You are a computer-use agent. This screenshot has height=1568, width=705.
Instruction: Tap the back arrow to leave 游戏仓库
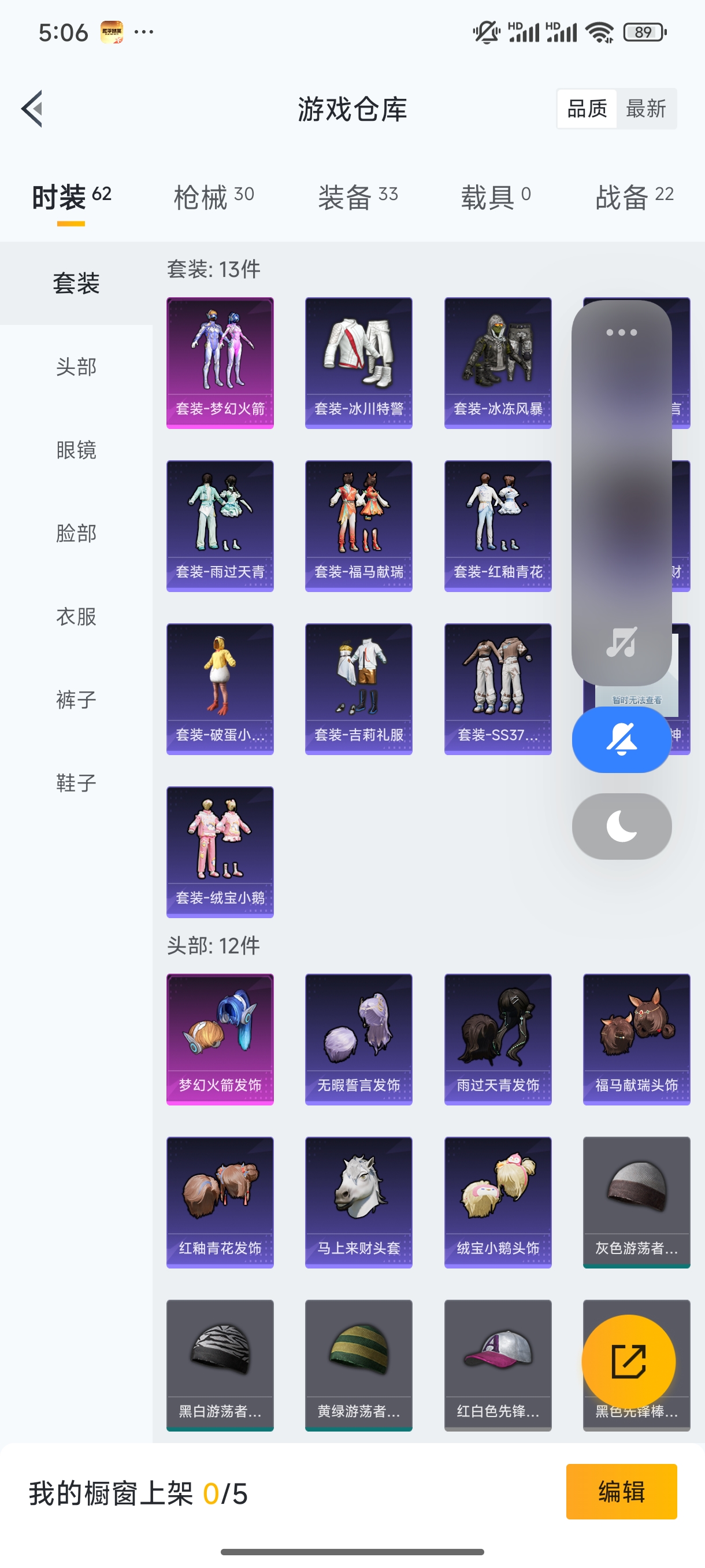click(x=31, y=108)
